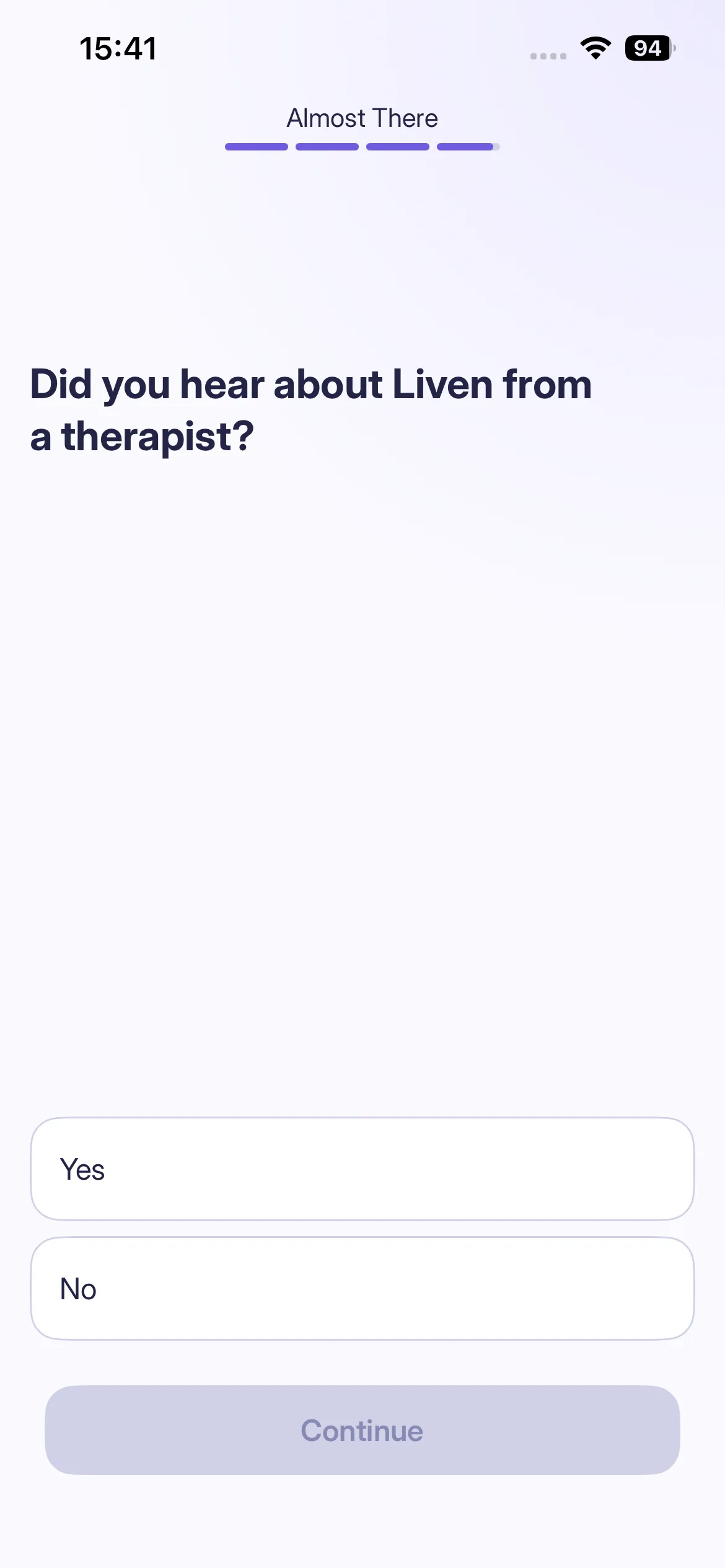Choose No as your answer
The image size is (725, 1568).
point(362,1289)
